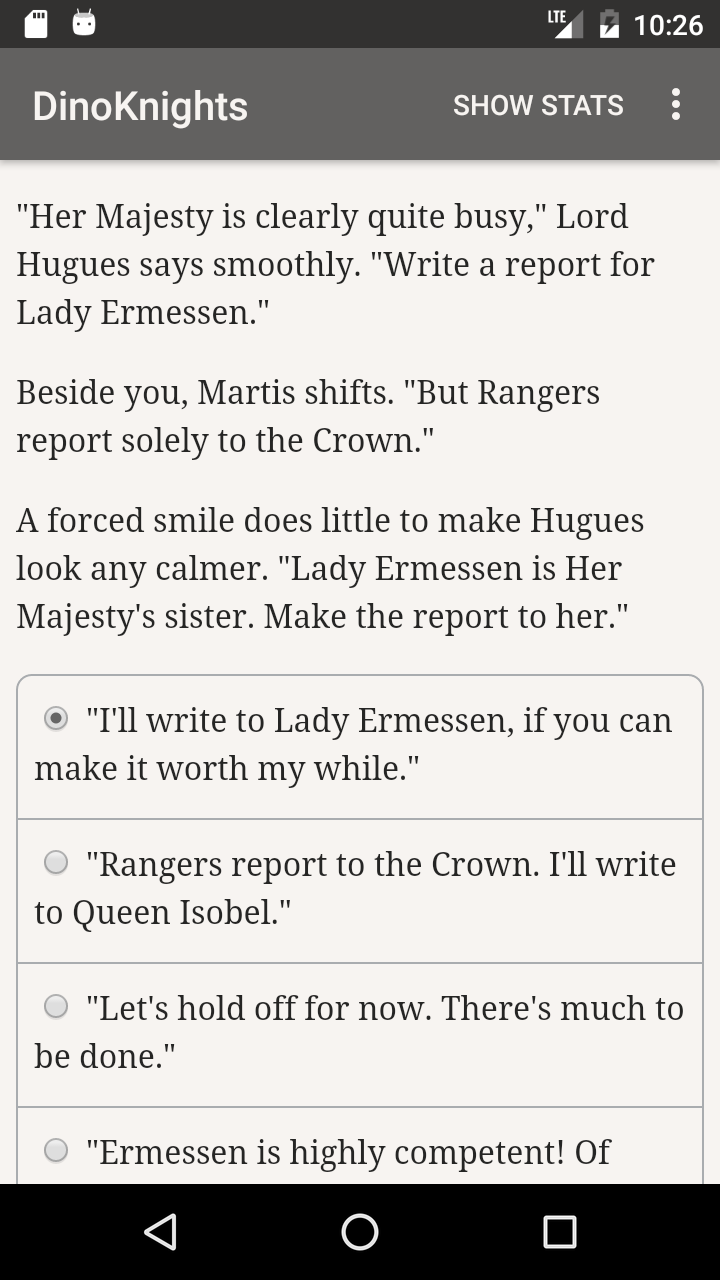Open the Show Stats screen
This screenshot has width=720, height=1280.
[x=538, y=105]
